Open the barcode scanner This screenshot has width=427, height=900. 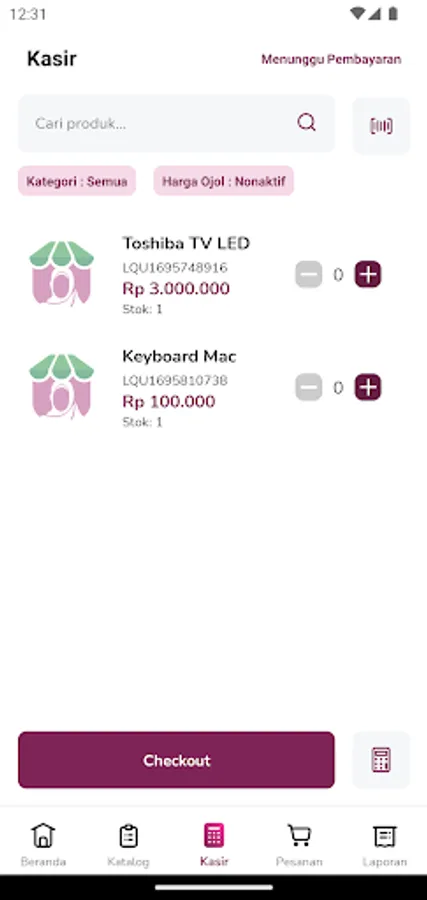point(381,125)
